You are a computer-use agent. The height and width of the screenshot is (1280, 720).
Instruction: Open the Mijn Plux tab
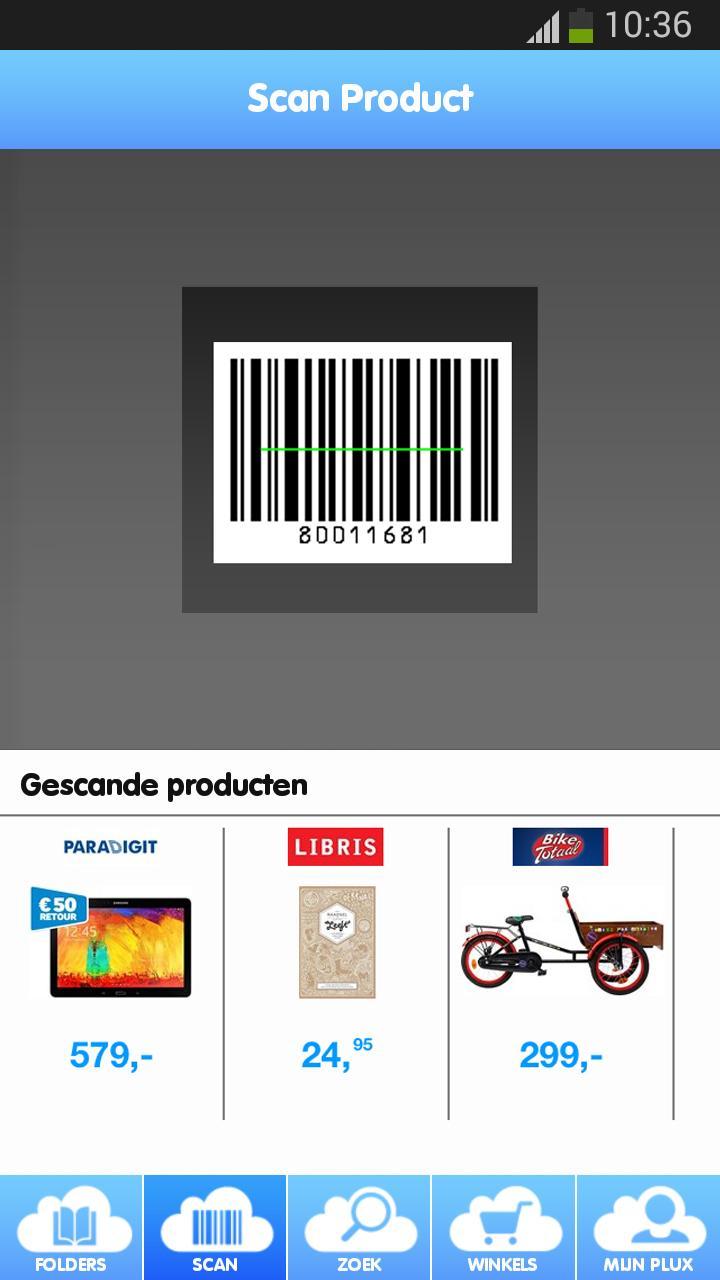(x=648, y=1228)
